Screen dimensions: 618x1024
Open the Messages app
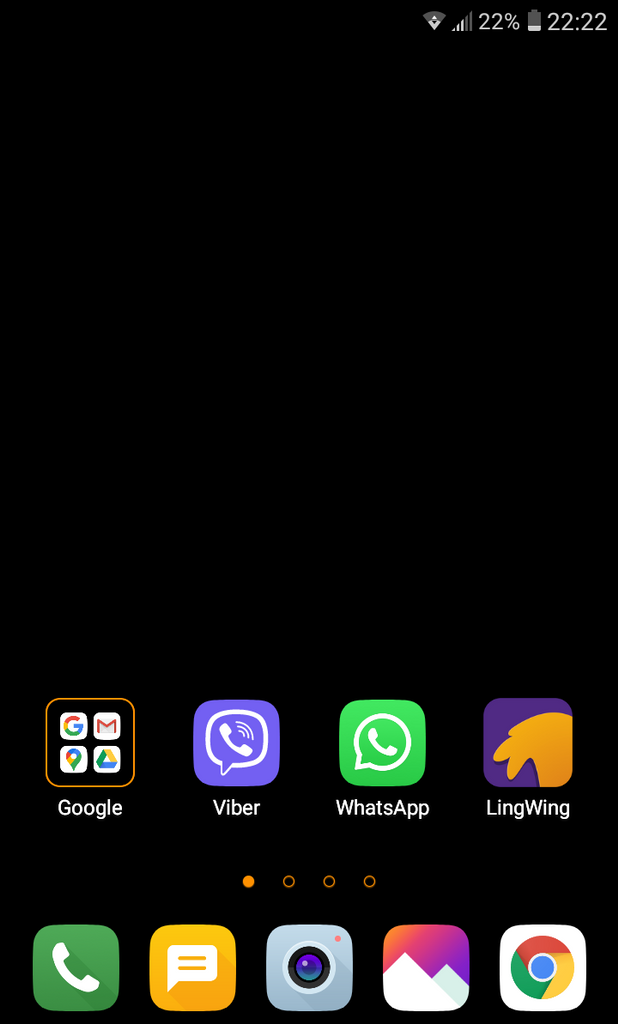[193, 968]
